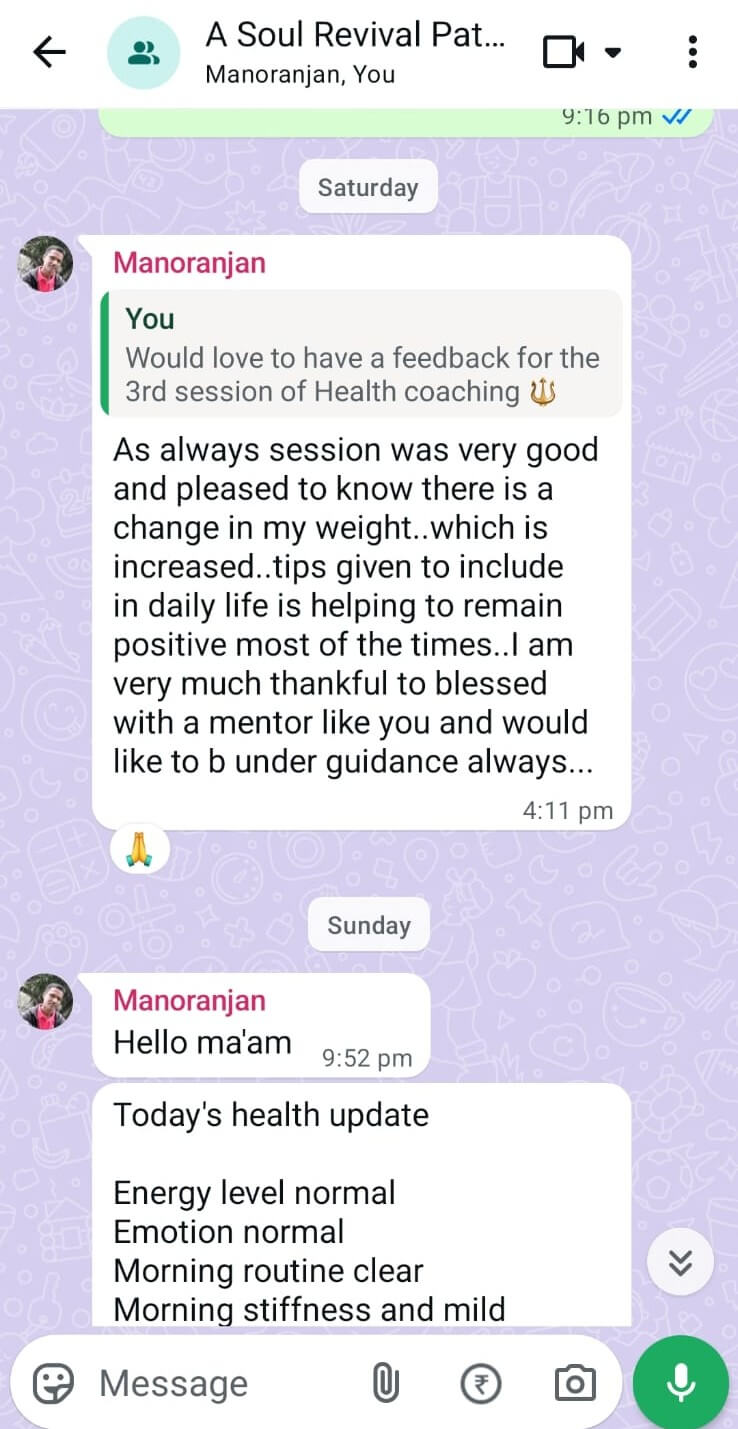The height and width of the screenshot is (1429, 738).
Task: Attach a file with the paperclip icon
Action: click(385, 1384)
